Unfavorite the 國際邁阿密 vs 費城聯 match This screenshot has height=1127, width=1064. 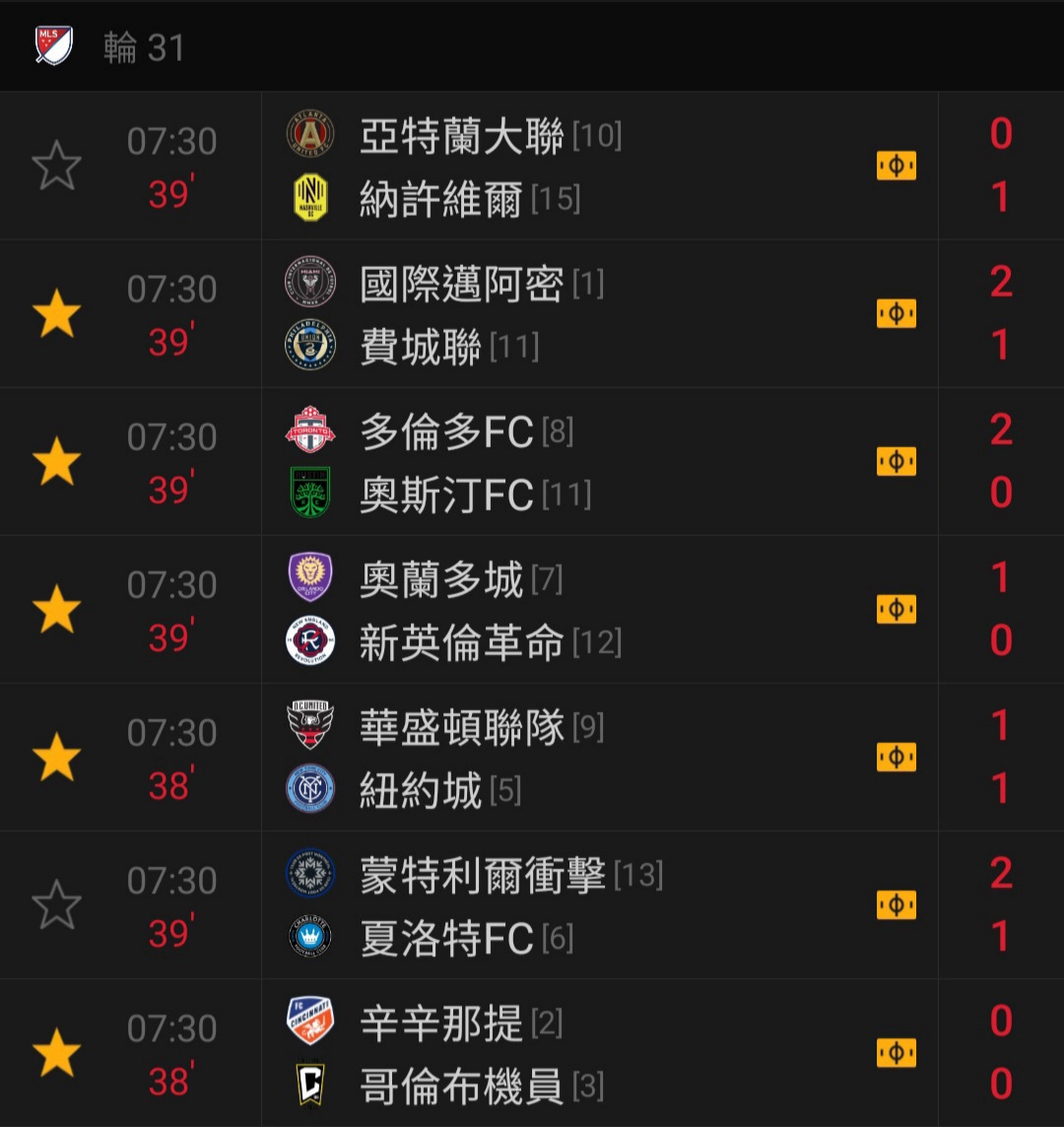click(56, 313)
